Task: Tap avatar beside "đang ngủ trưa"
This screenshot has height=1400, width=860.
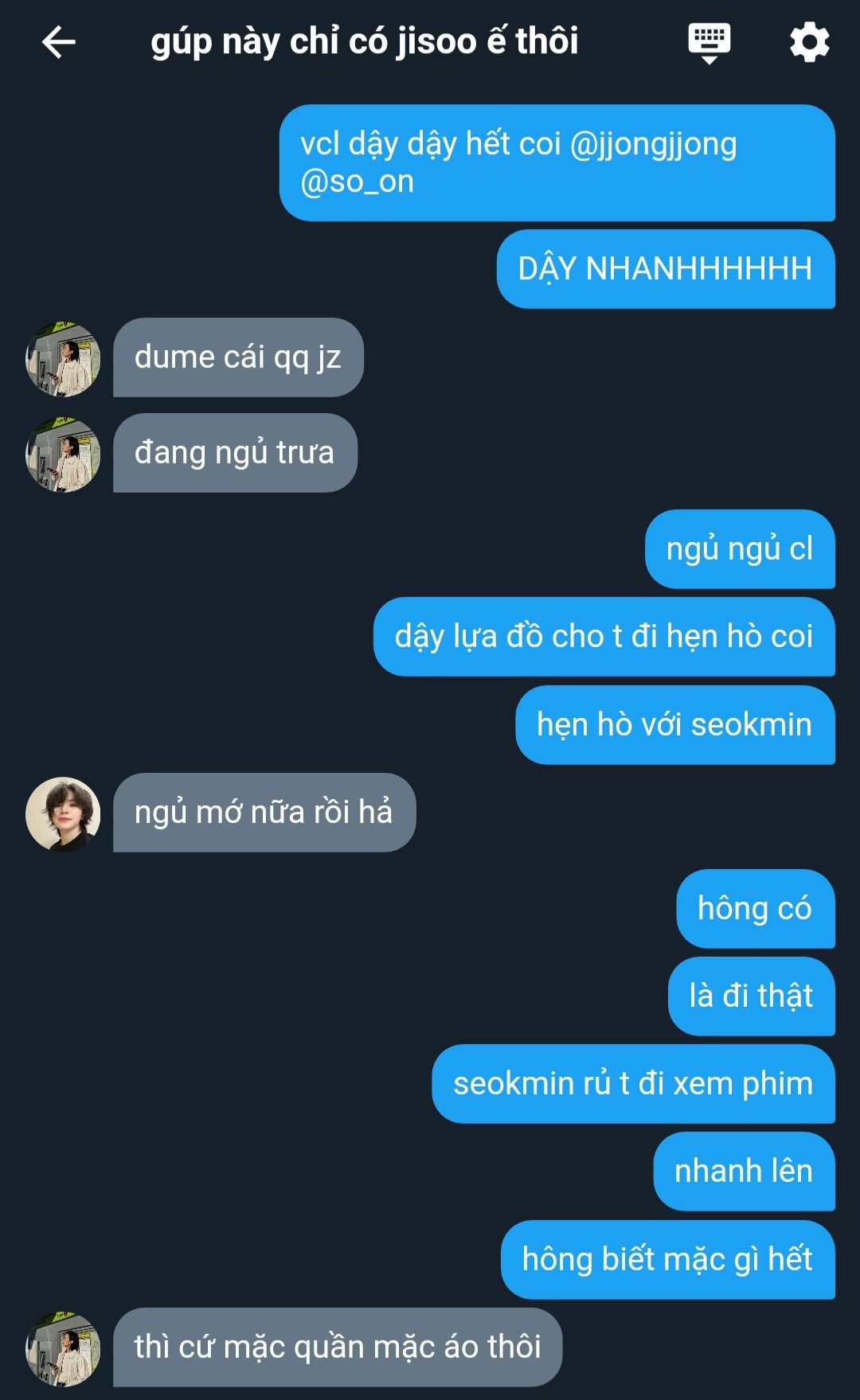Action: coord(63,454)
